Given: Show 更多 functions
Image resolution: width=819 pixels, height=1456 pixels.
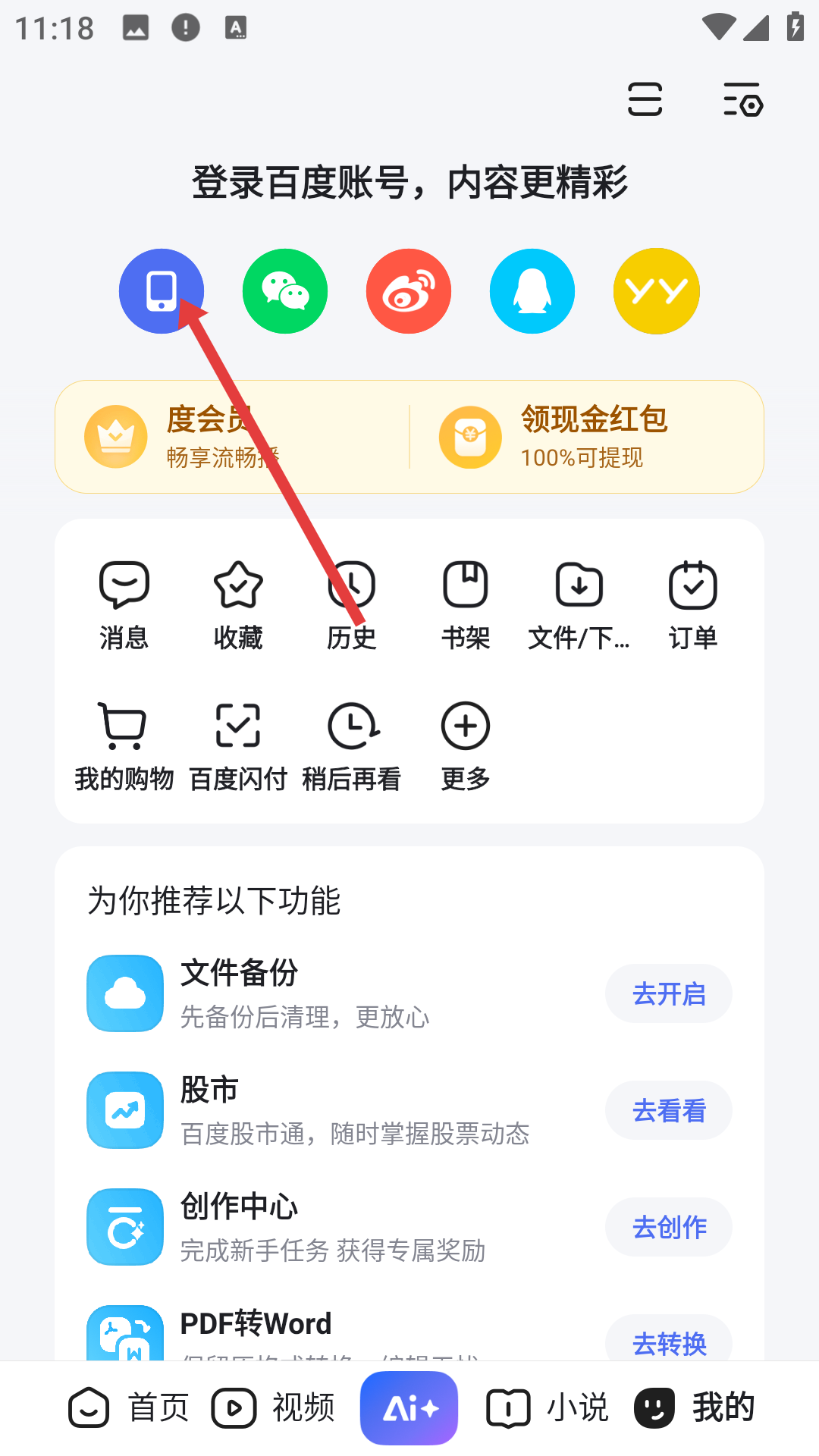Looking at the screenshot, I should tap(466, 746).
